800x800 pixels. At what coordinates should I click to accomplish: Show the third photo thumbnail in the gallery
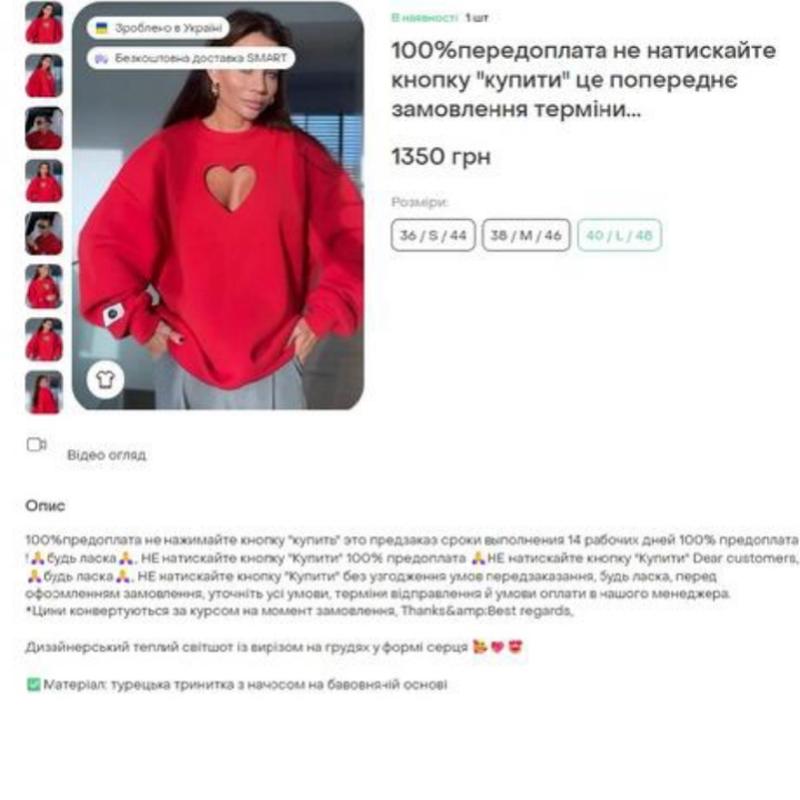pos(43,129)
